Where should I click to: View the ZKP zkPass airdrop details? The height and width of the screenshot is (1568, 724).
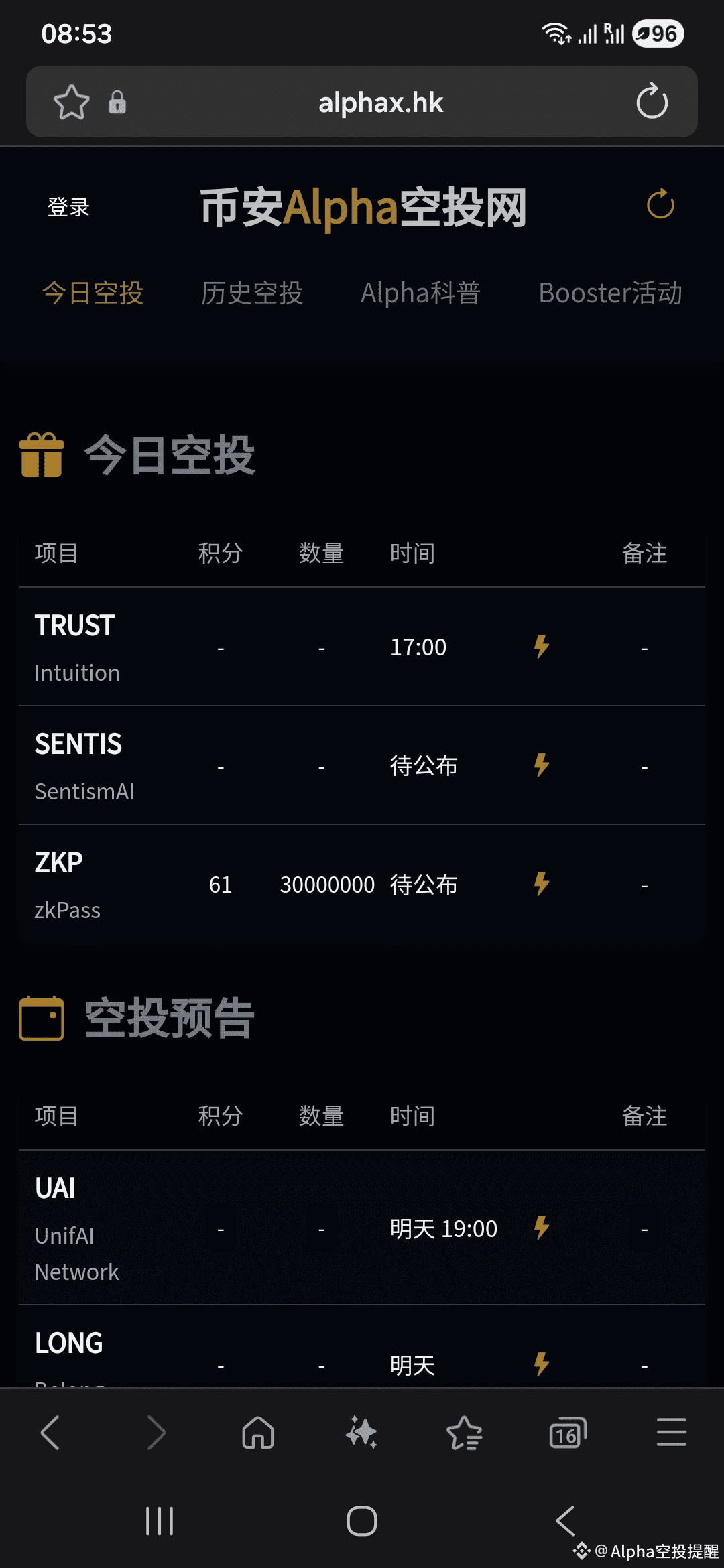(362, 885)
